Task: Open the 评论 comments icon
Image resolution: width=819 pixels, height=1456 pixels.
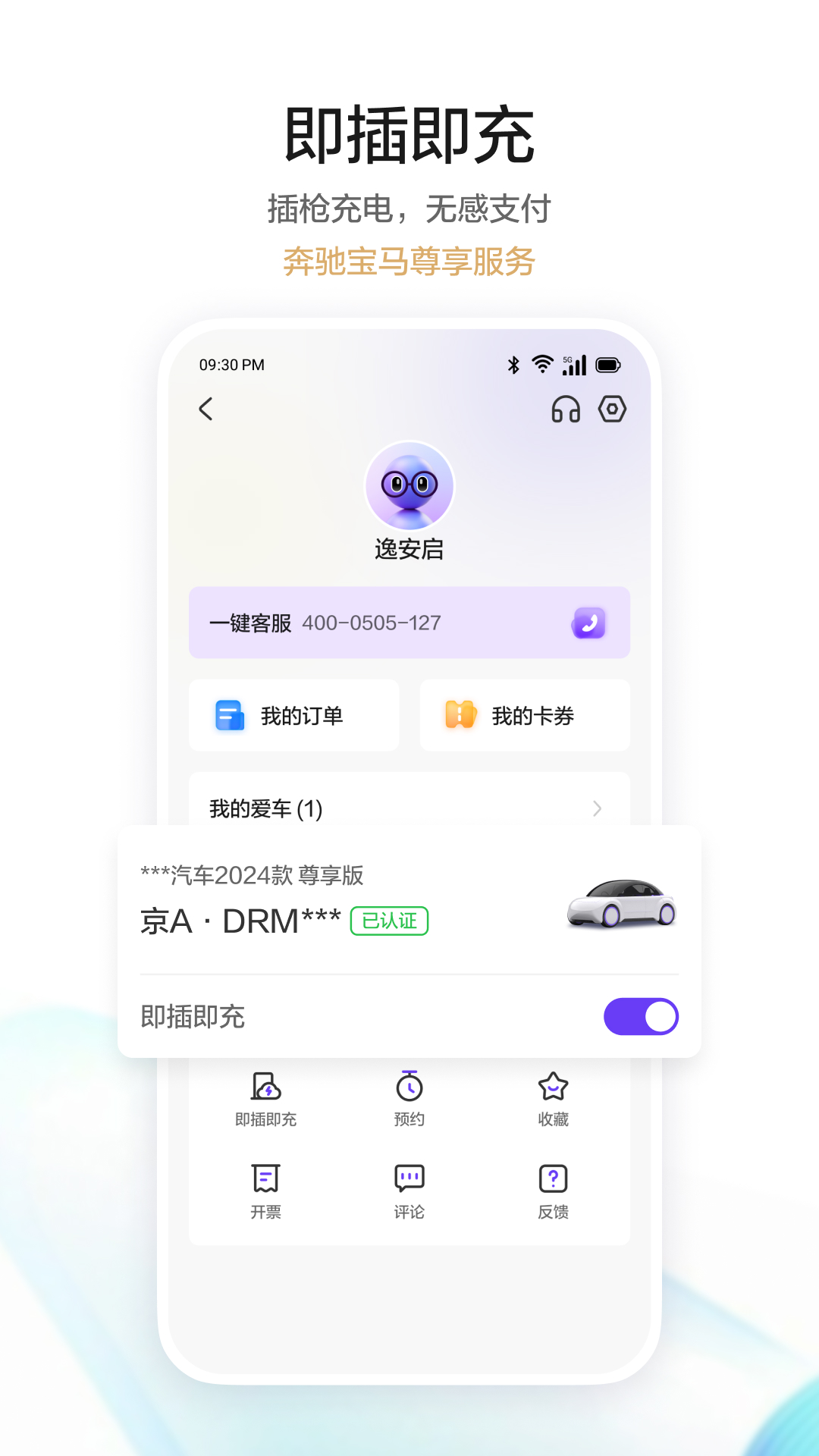Action: pos(409,1178)
